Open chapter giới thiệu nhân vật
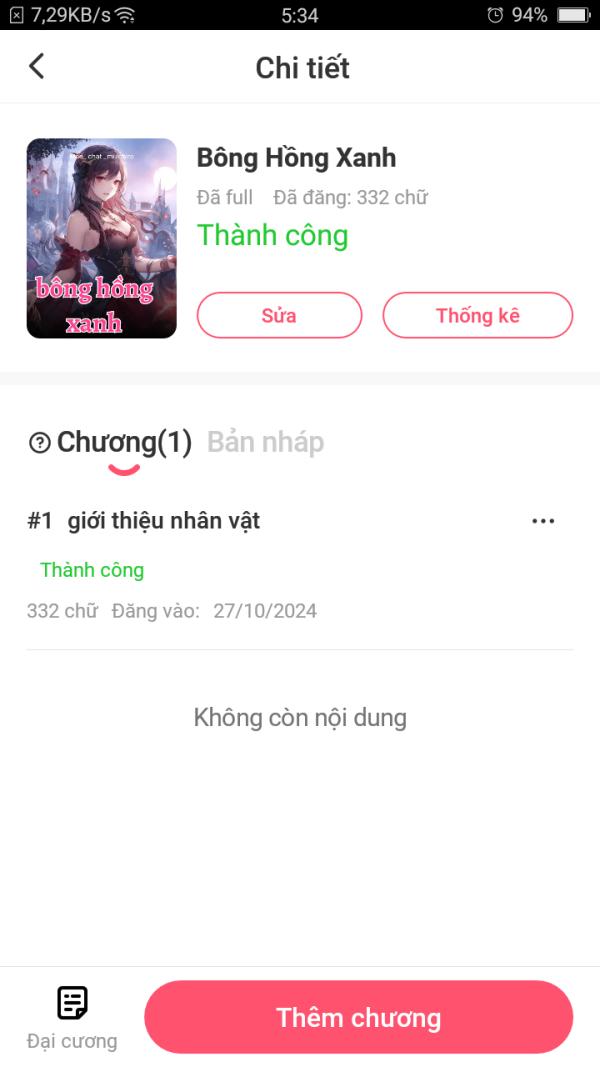This screenshot has height=1067, width=600. click(164, 521)
